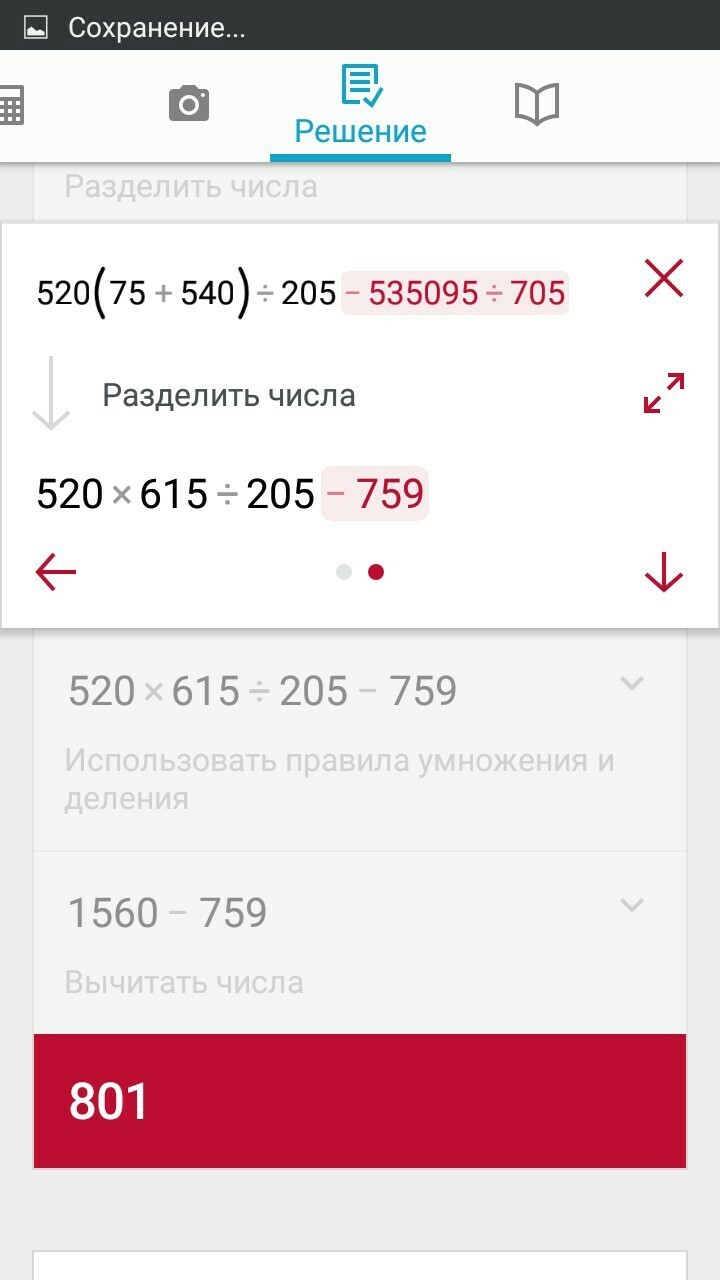The height and width of the screenshot is (1280, 720).
Task: Move down to the next solution step
Action: 664,572
